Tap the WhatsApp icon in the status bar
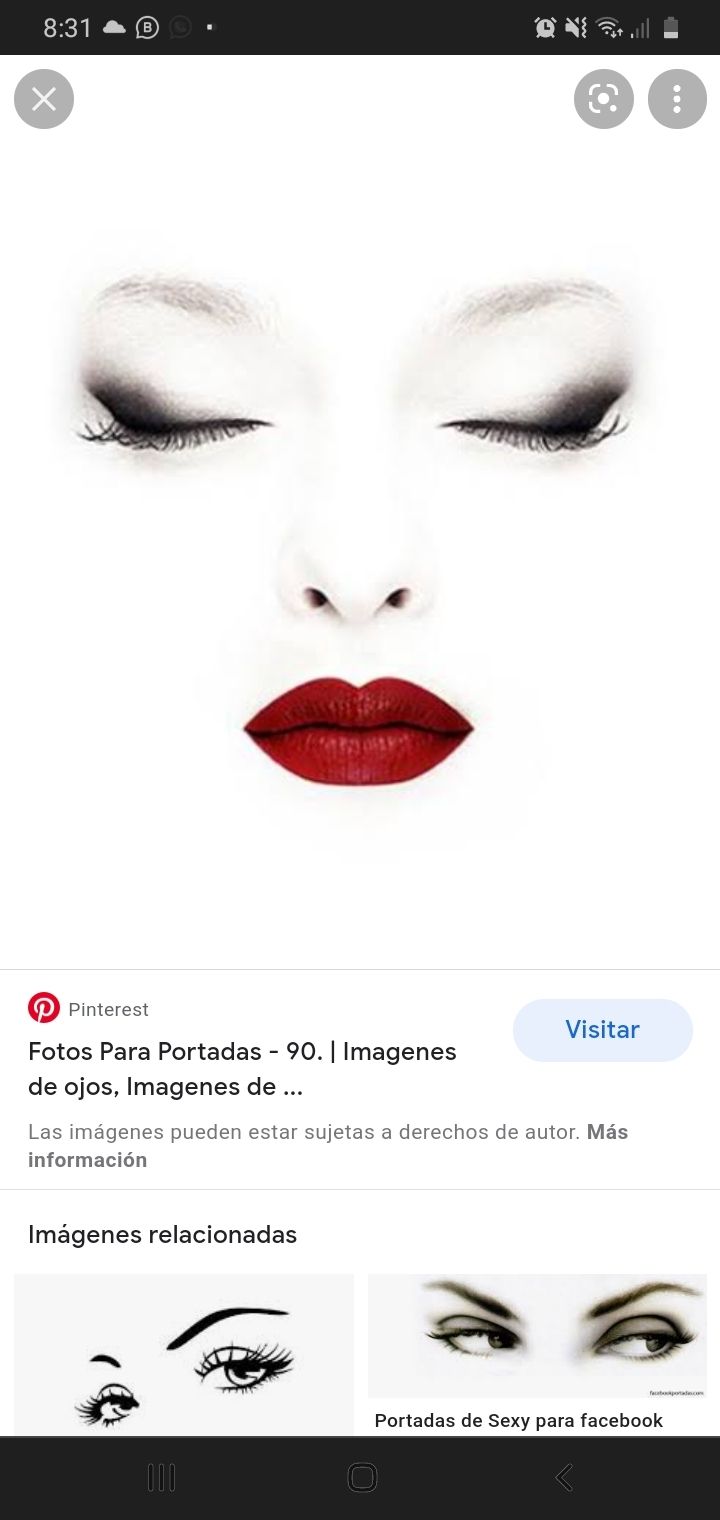720x1520 pixels. click(x=178, y=27)
